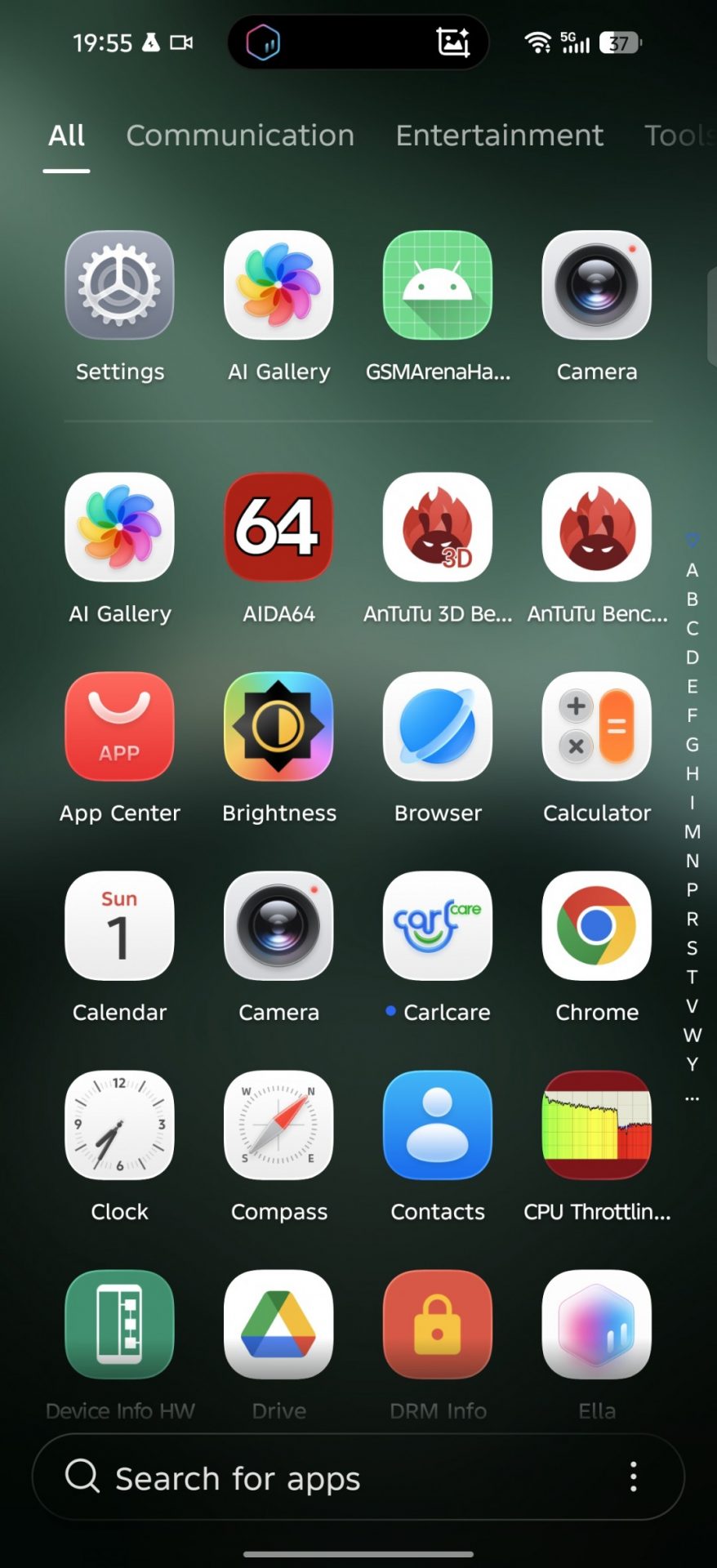The width and height of the screenshot is (717, 1568).
Task: Open the three-dot menu in search bar
Action: [x=633, y=1477]
